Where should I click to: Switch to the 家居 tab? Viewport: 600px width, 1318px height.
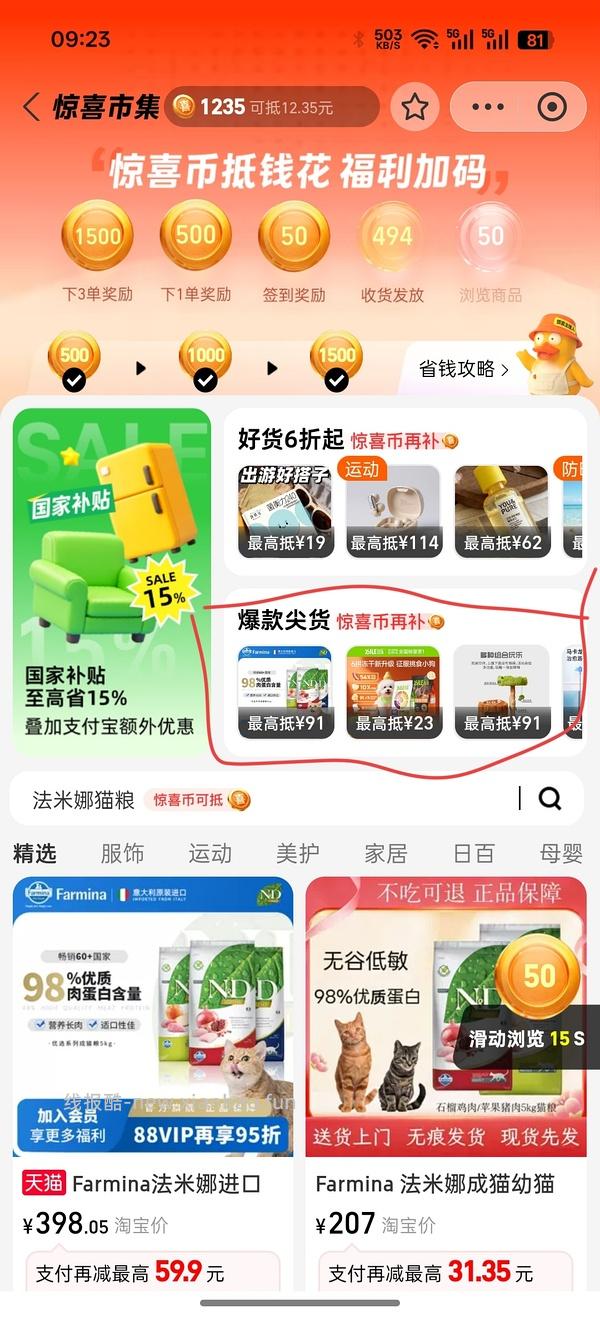point(386,853)
